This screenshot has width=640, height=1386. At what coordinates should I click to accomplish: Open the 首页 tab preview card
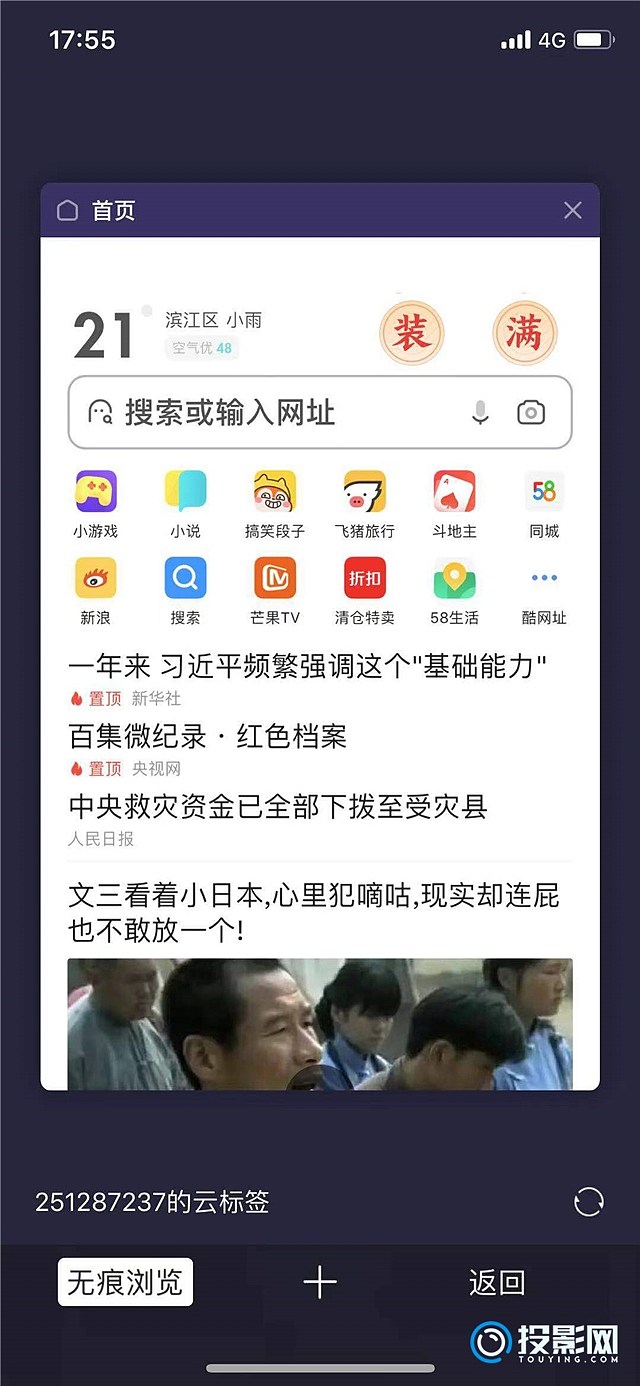[320, 660]
